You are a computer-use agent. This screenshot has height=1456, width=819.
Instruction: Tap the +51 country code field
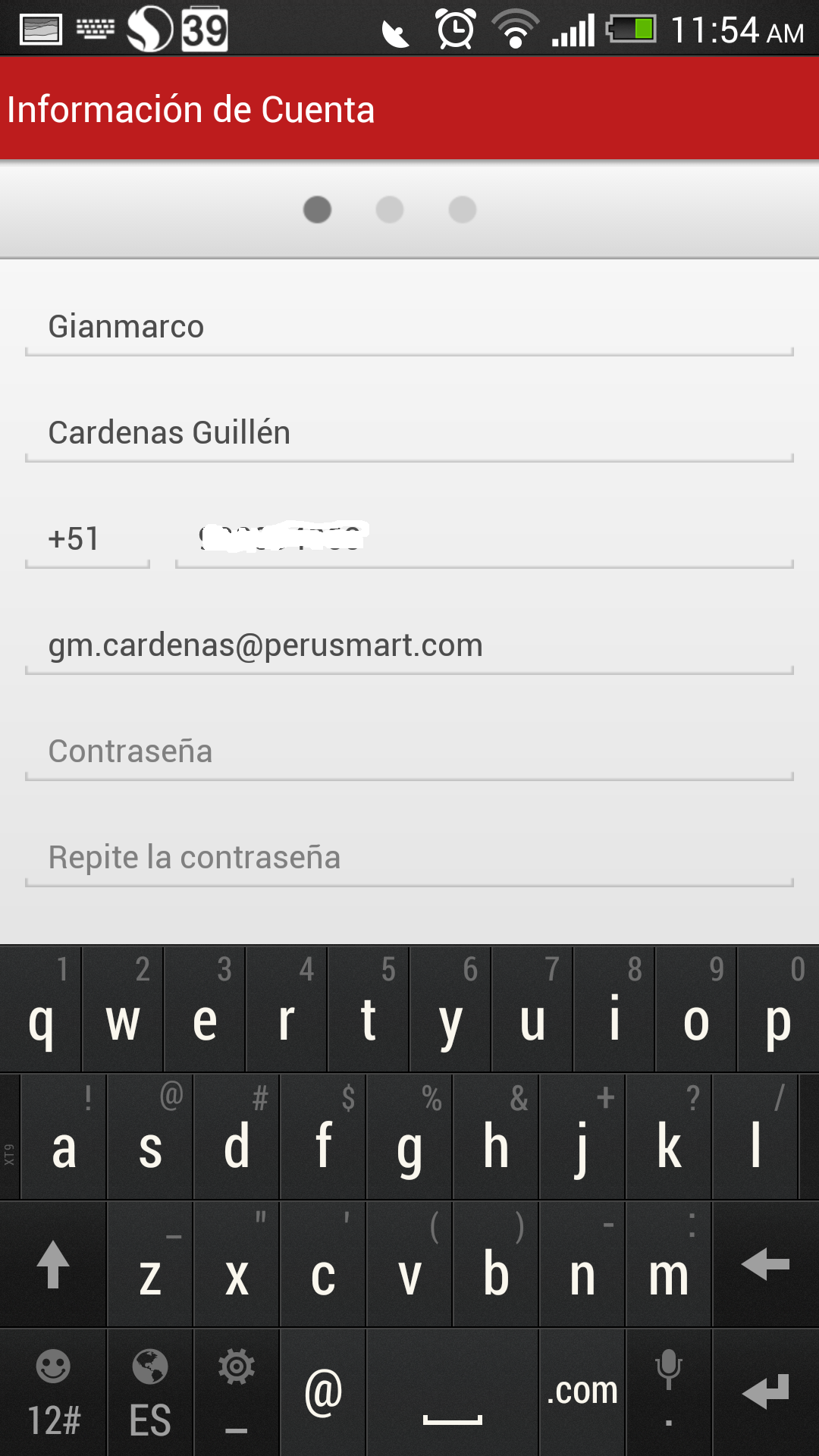point(87,540)
